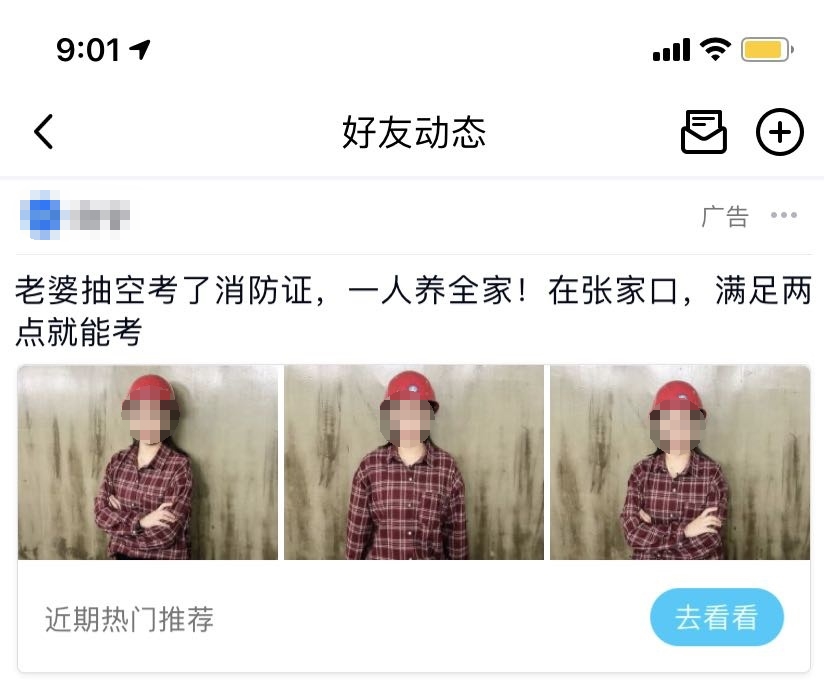Open the message inbox icon
This screenshot has height=689, width=824.
[704, 132]
